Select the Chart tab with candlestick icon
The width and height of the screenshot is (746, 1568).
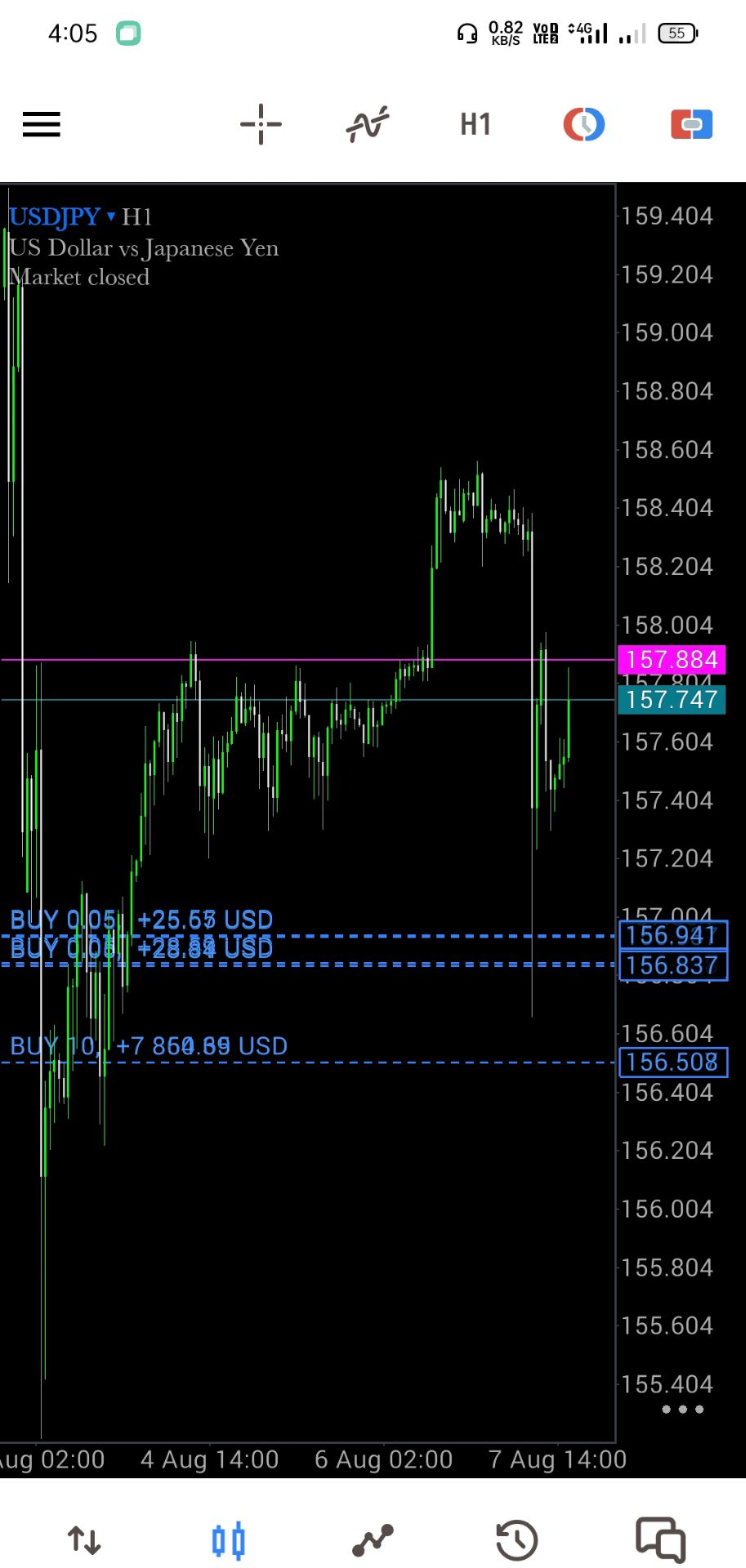228,1540
